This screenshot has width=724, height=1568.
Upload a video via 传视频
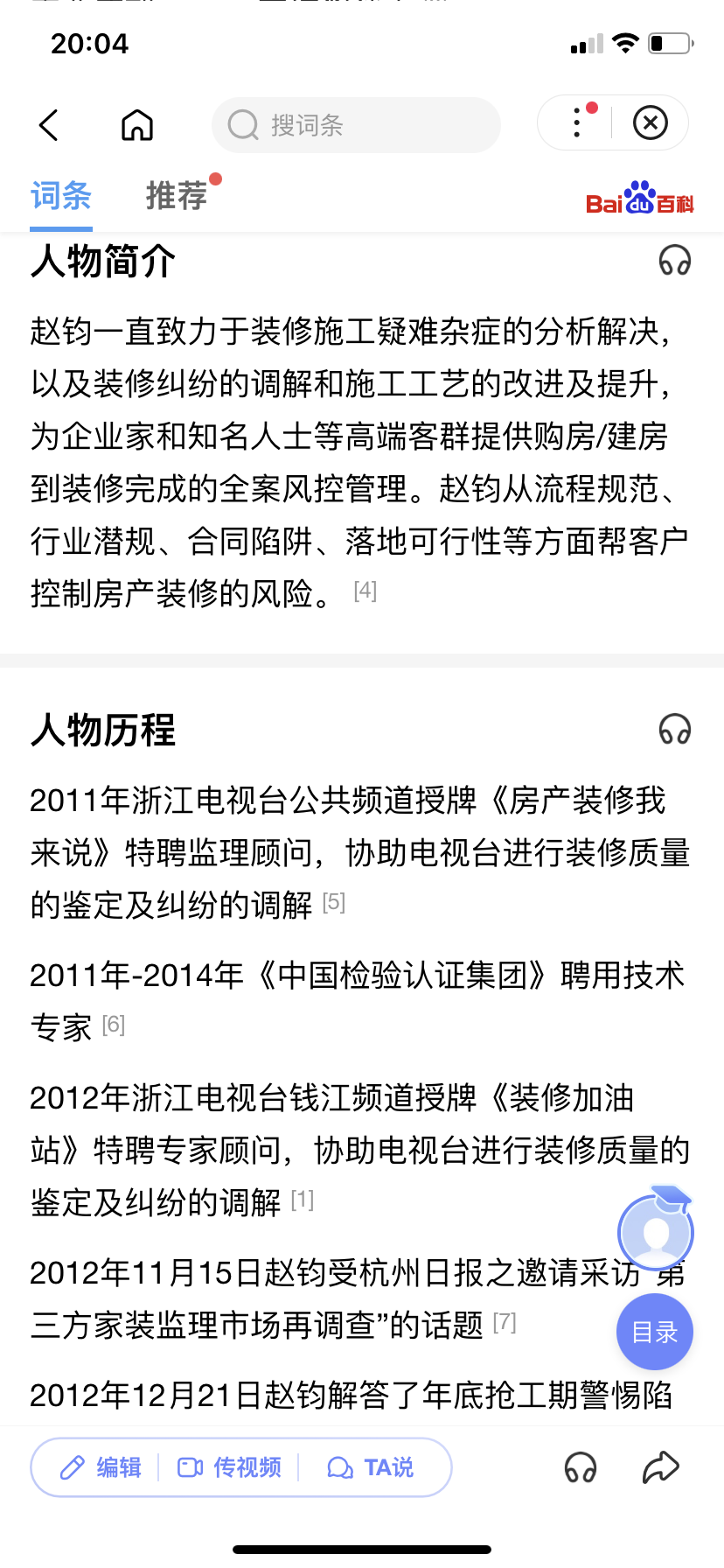point(229,1467)
